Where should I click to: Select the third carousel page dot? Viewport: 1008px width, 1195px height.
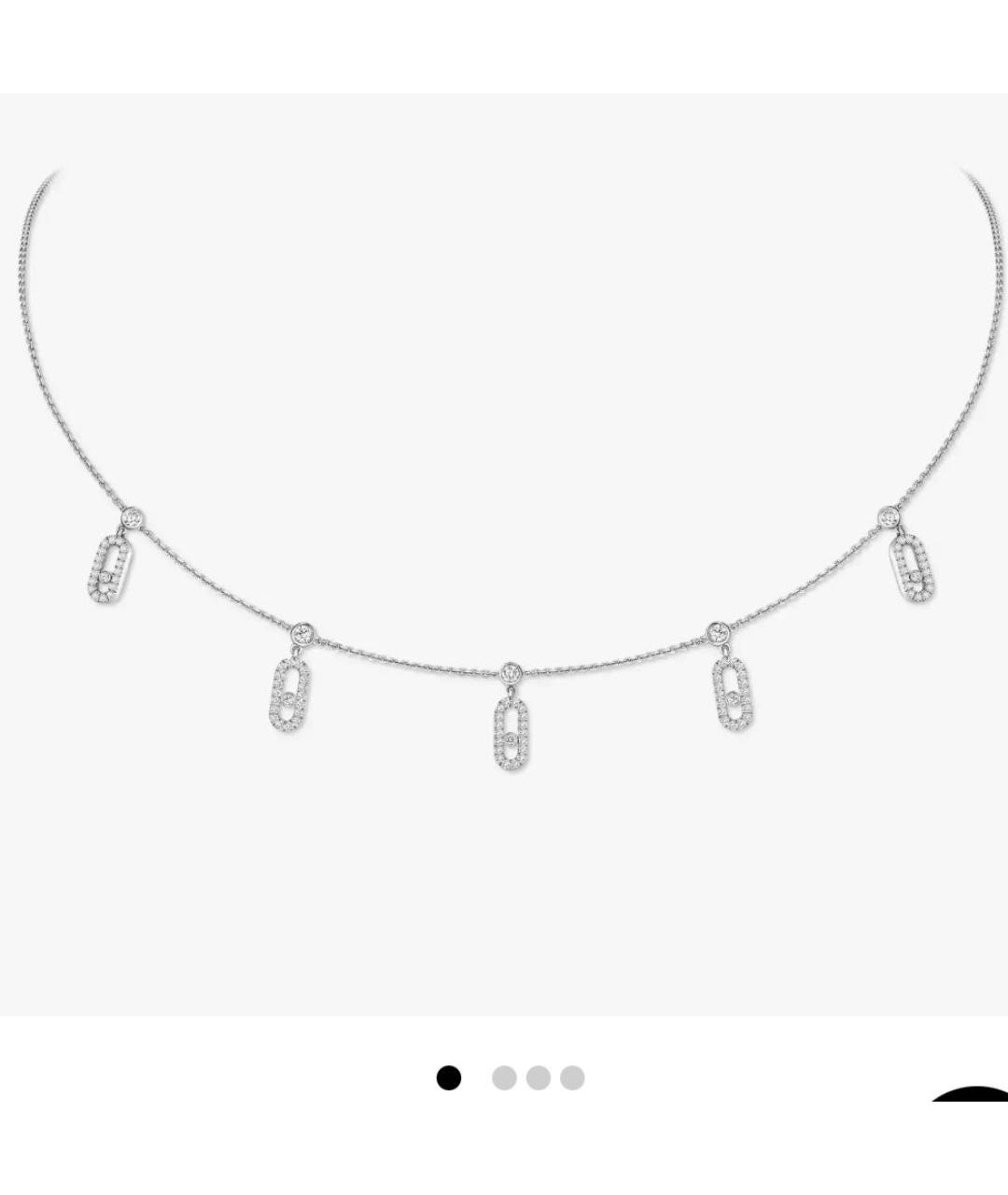coord(538,1077)
